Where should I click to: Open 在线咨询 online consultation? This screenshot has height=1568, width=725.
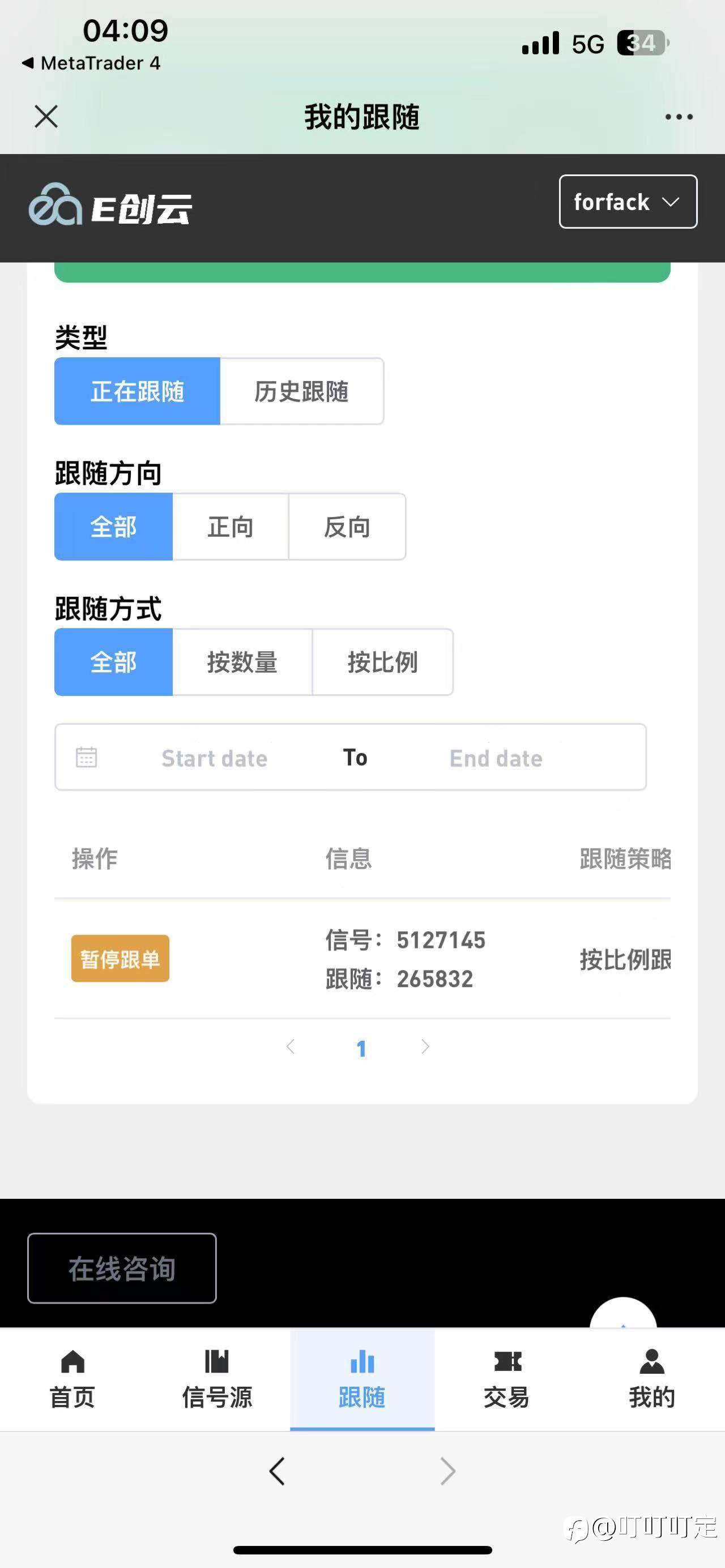click(122, 1269)
